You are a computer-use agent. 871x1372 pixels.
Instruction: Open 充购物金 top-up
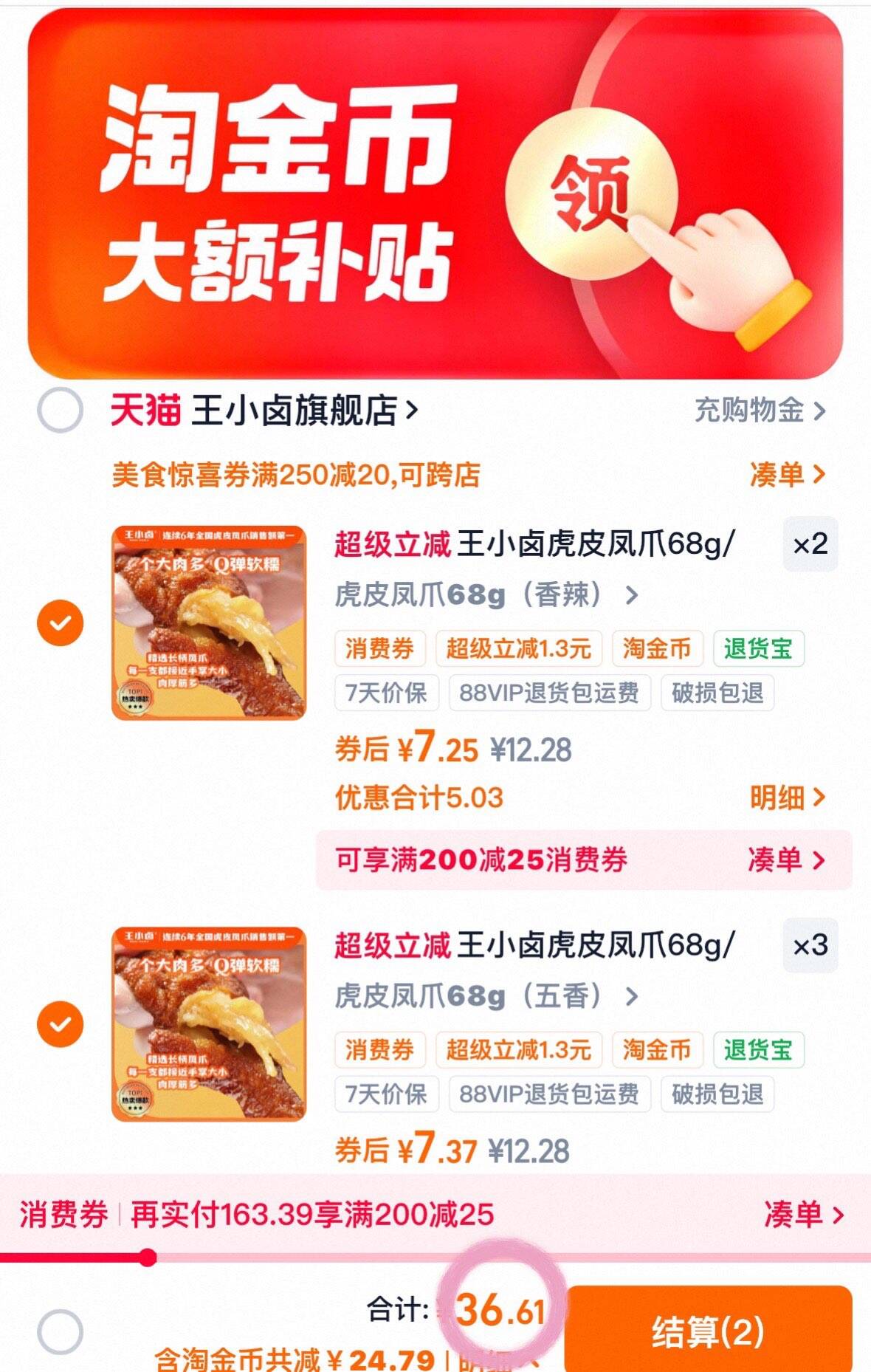coord(760,411)
